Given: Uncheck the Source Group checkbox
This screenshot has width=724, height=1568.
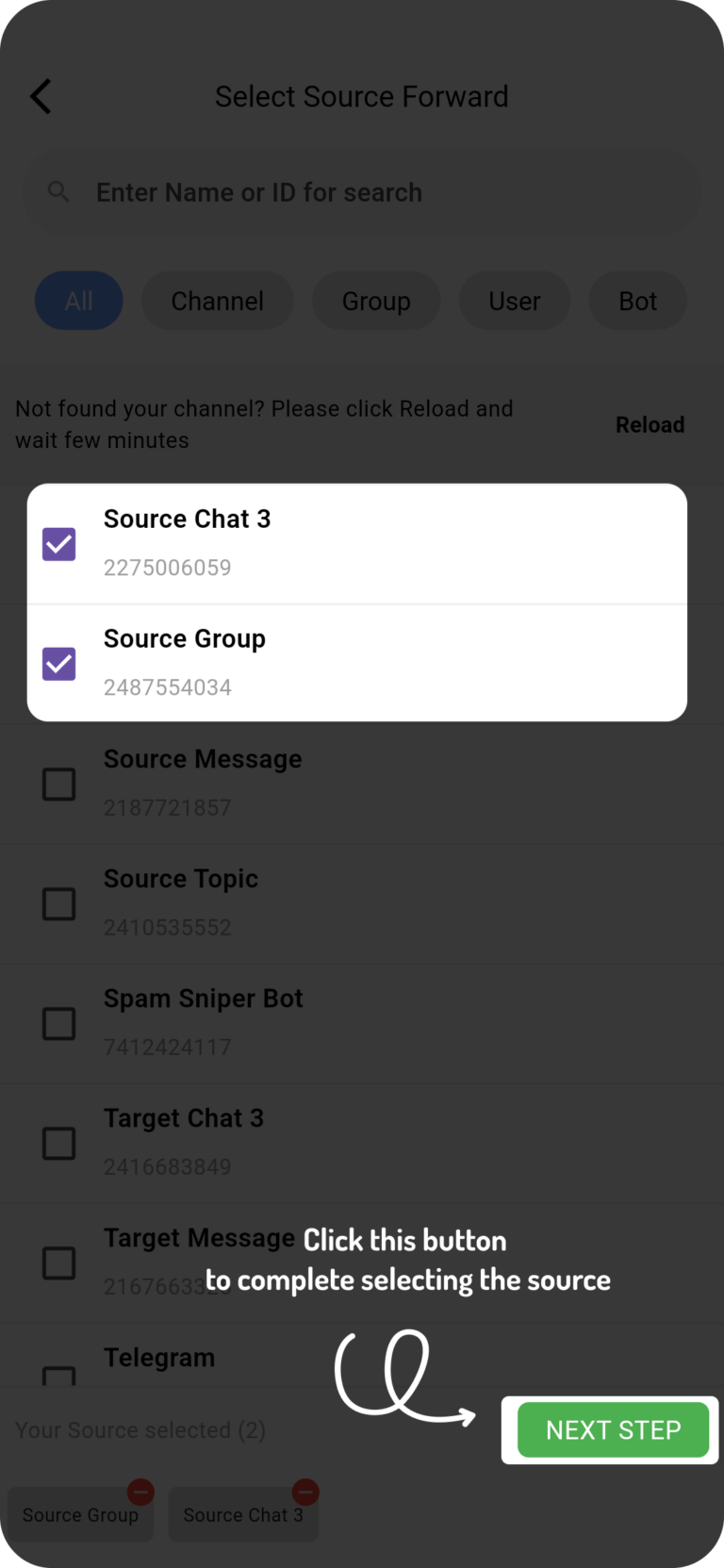Looking at the screenshot, I should (58, 664).
